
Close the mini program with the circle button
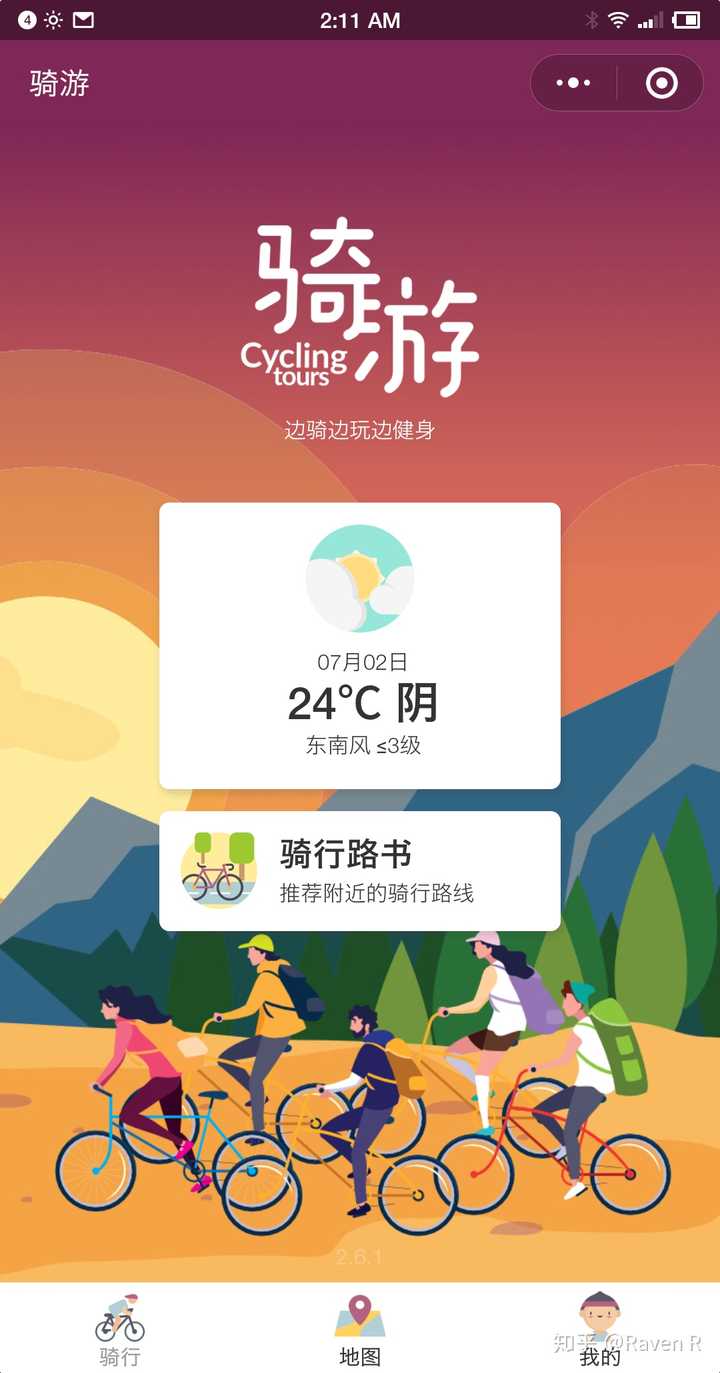point(661,83)
